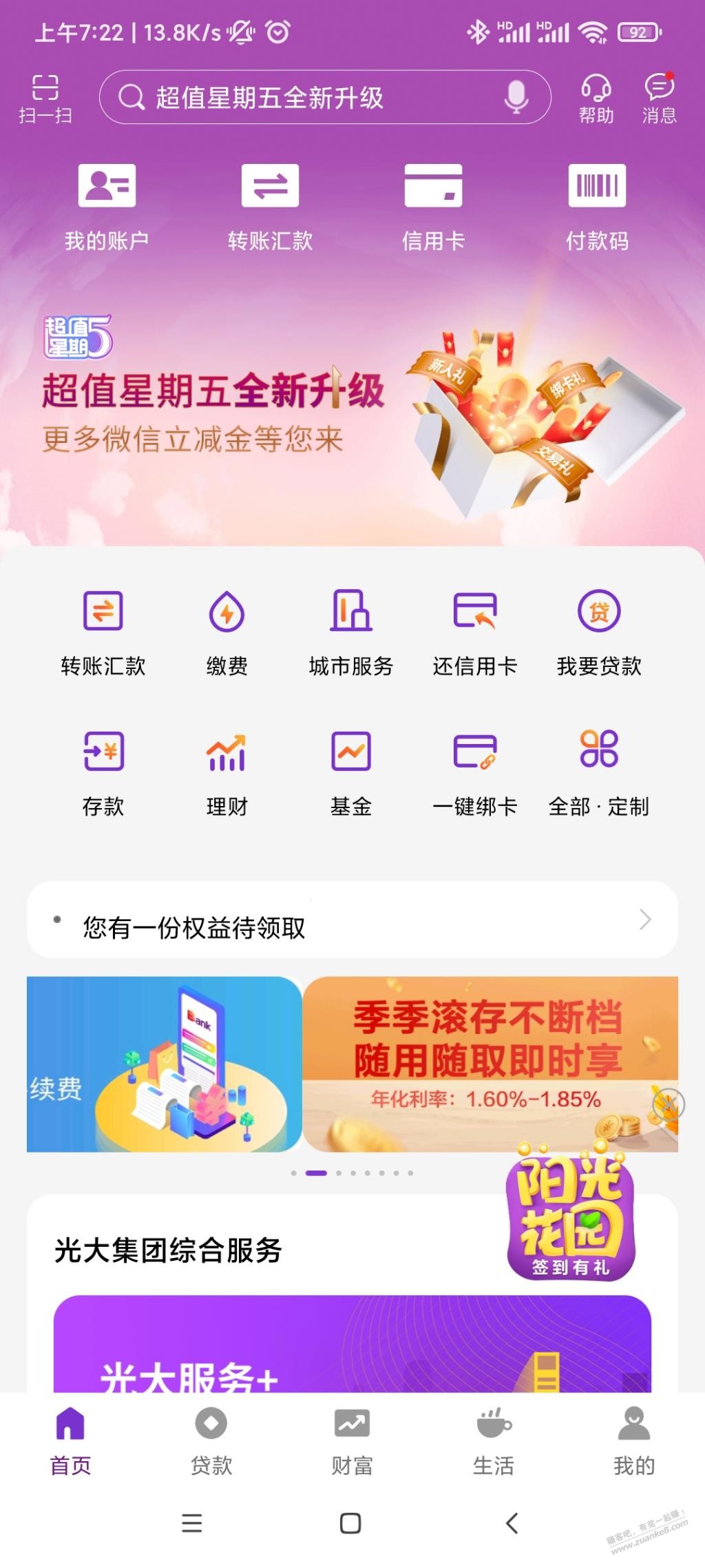Switch to the 我的 tab

(634, 1441)
